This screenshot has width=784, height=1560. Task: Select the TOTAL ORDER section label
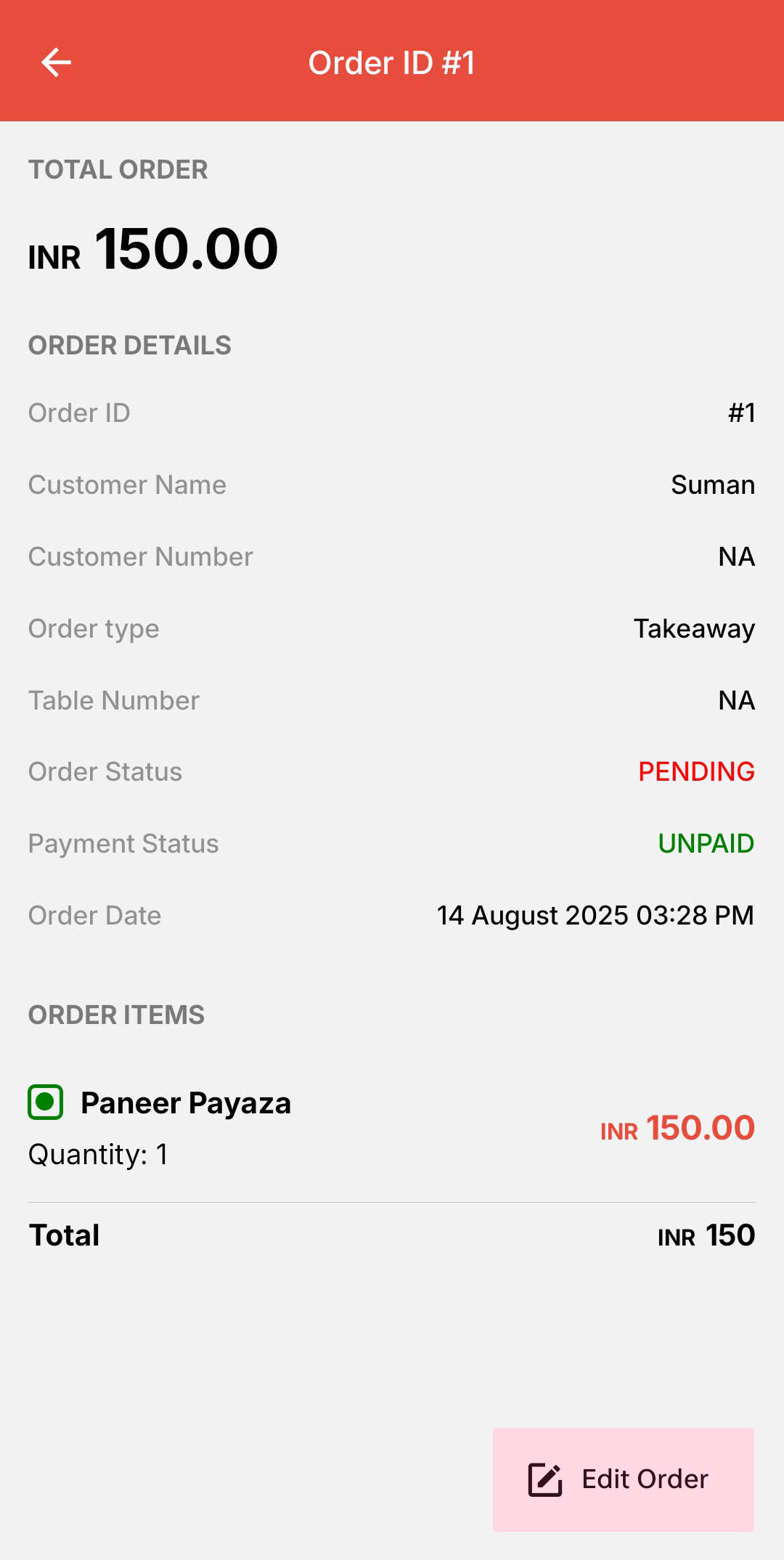tap(118, 169)
